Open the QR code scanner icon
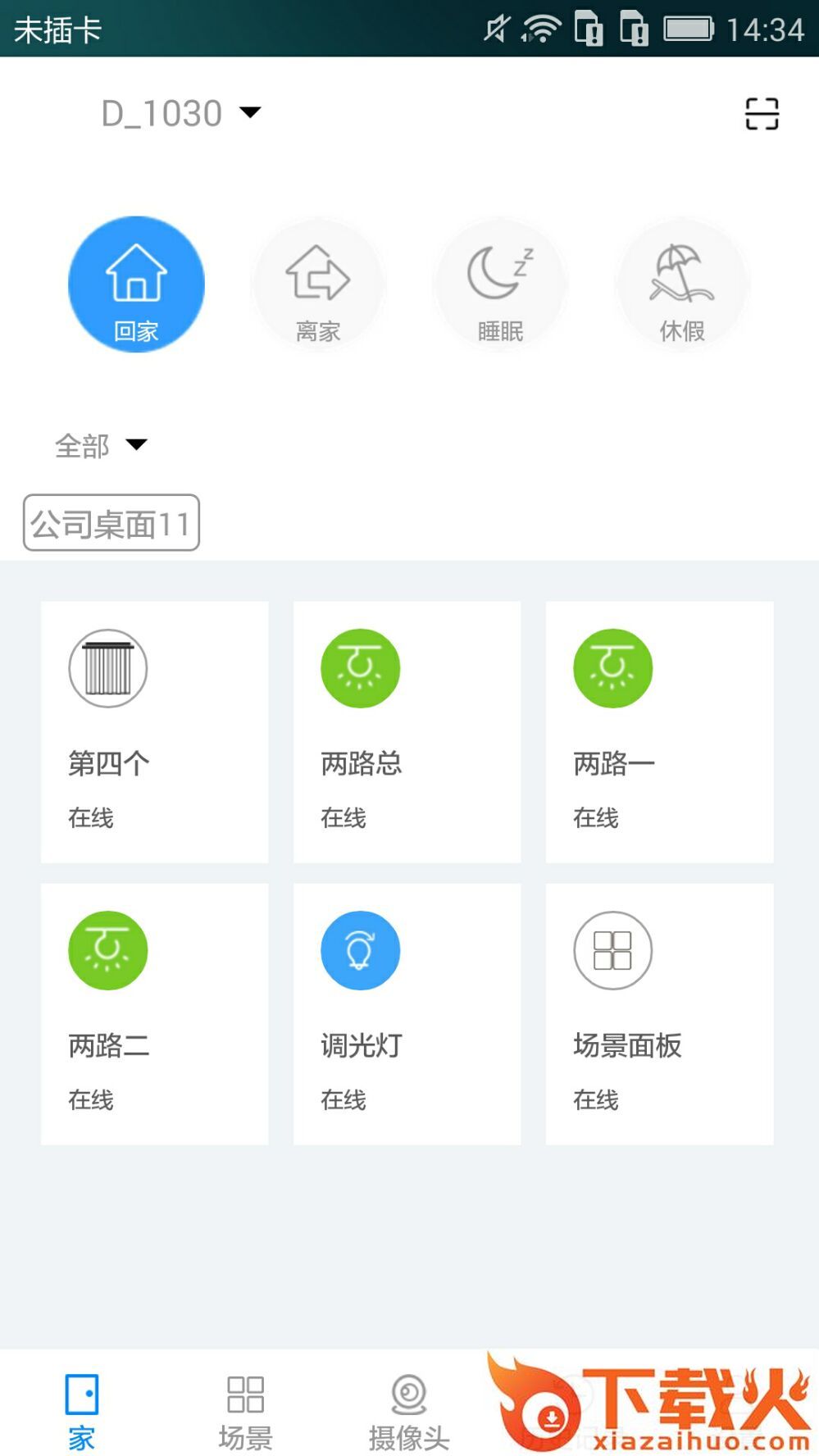This screenshot has height=1456, width=819. pyautogui.click(x=761, y=114)
